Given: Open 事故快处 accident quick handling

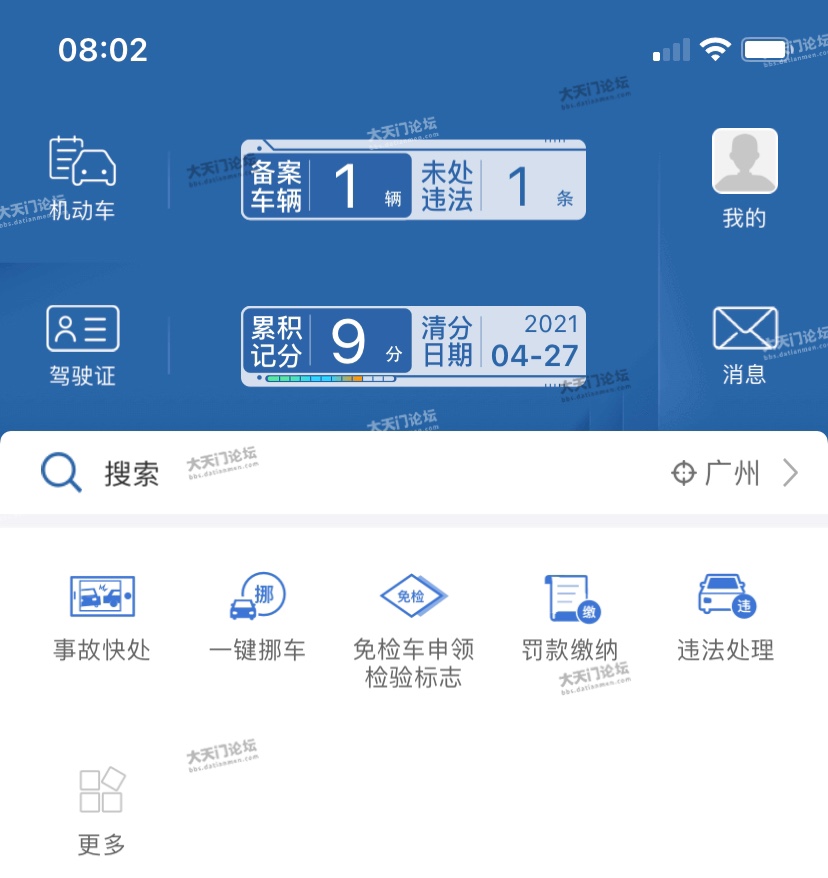Looking at the screenshot, I should (102, 618).
